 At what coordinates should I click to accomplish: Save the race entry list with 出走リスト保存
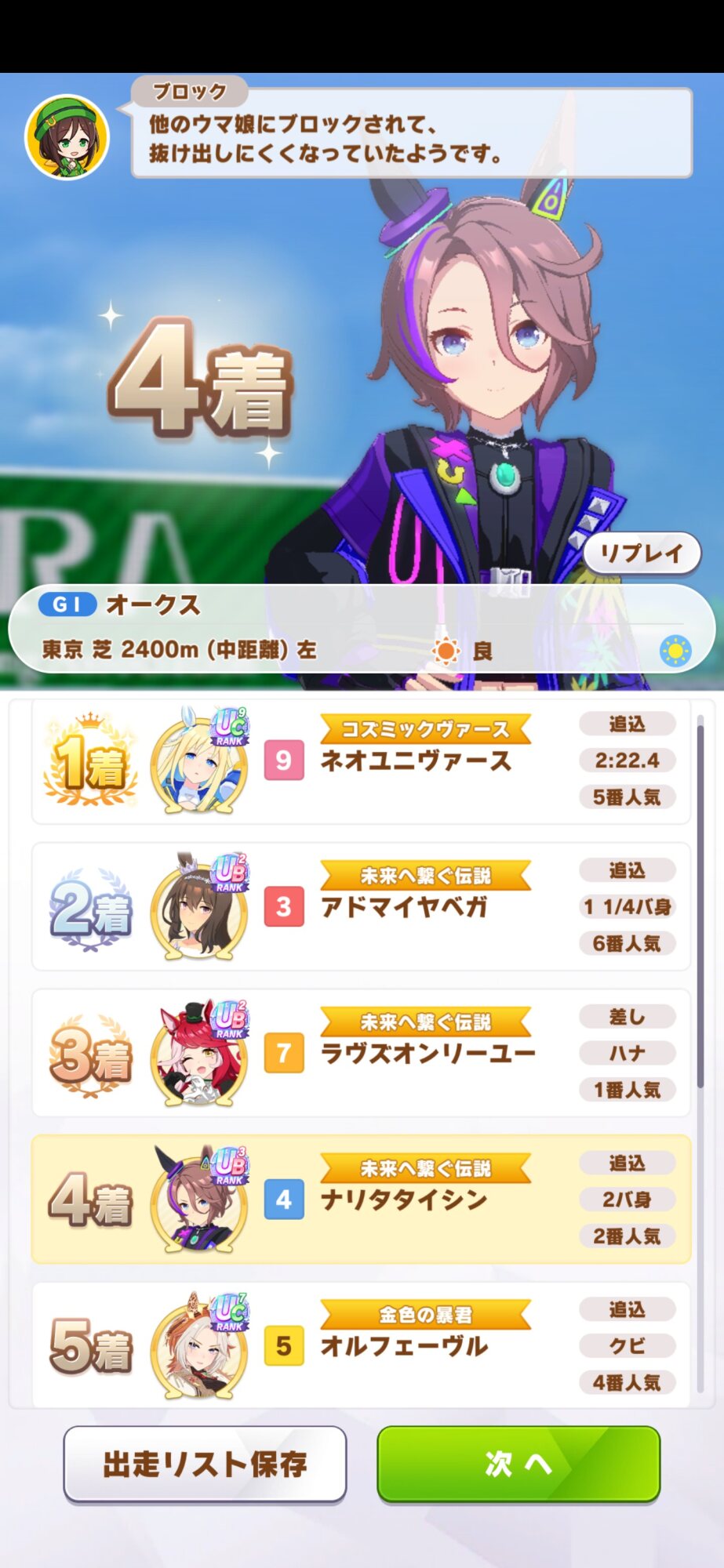205,1464
